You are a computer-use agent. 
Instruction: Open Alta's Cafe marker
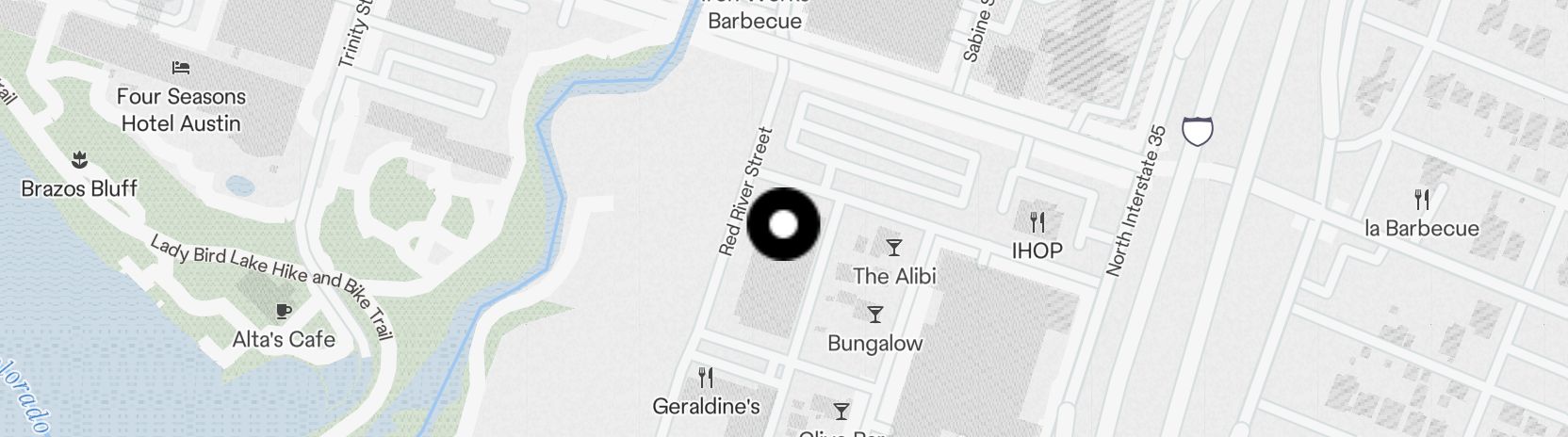284,312
